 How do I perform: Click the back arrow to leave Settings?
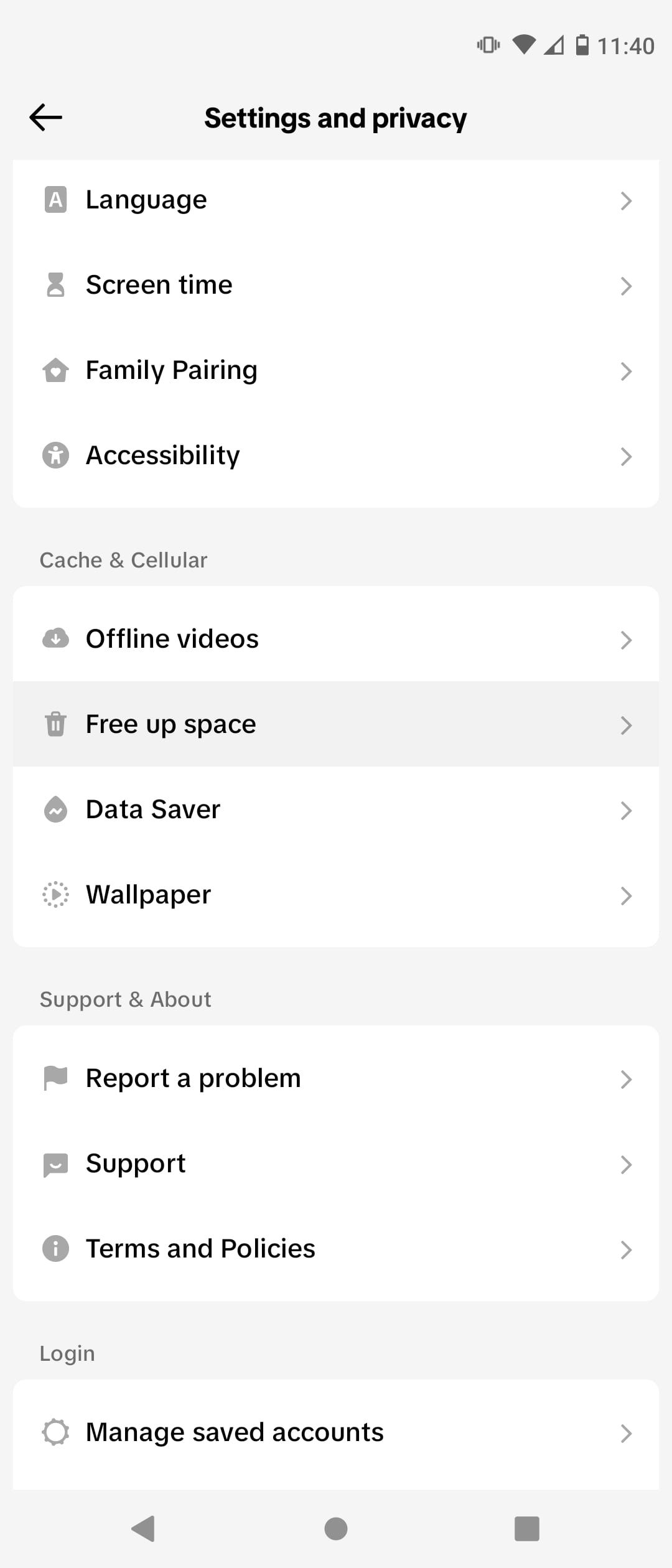click(45, 117)
